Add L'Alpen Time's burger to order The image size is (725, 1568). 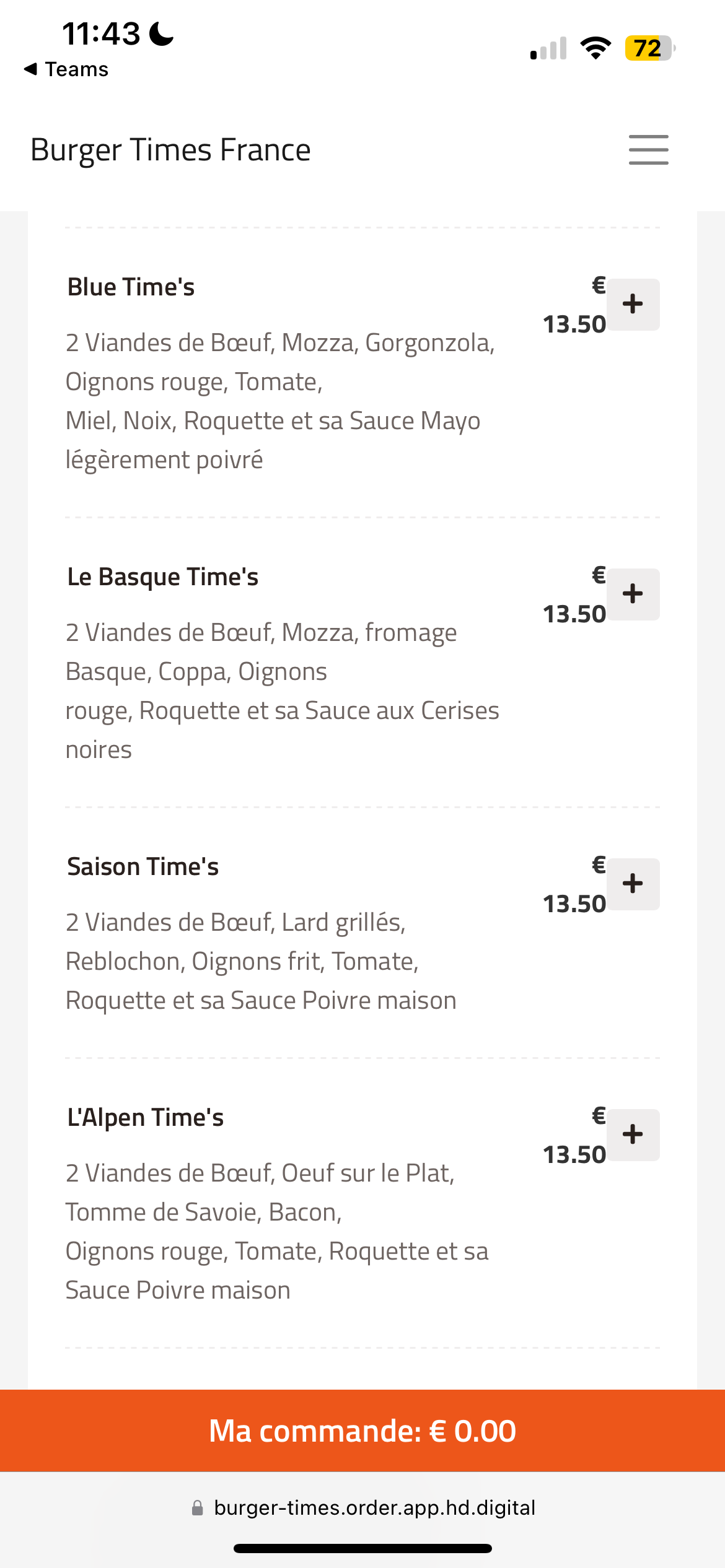point(633,1135)
